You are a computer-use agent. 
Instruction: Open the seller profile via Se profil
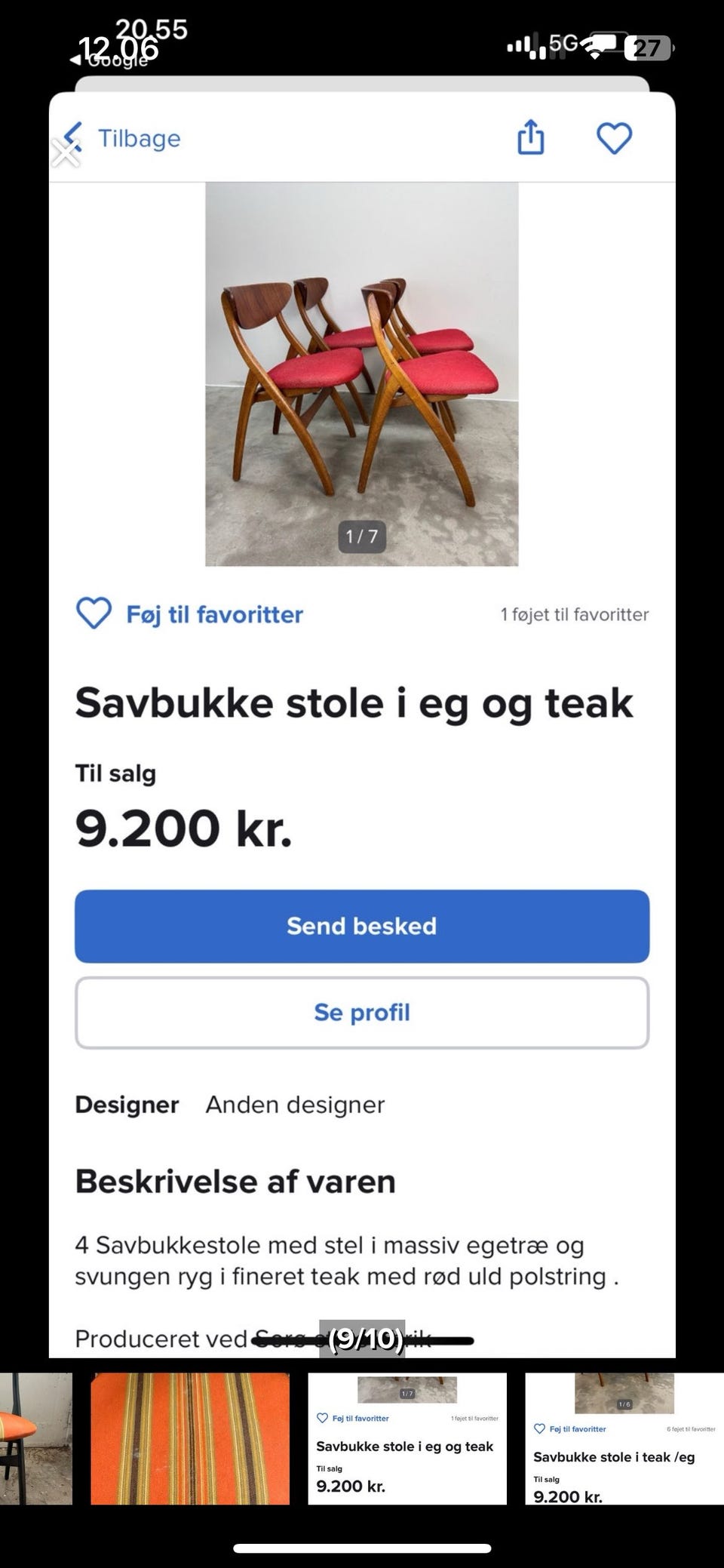coord(361,1012)
